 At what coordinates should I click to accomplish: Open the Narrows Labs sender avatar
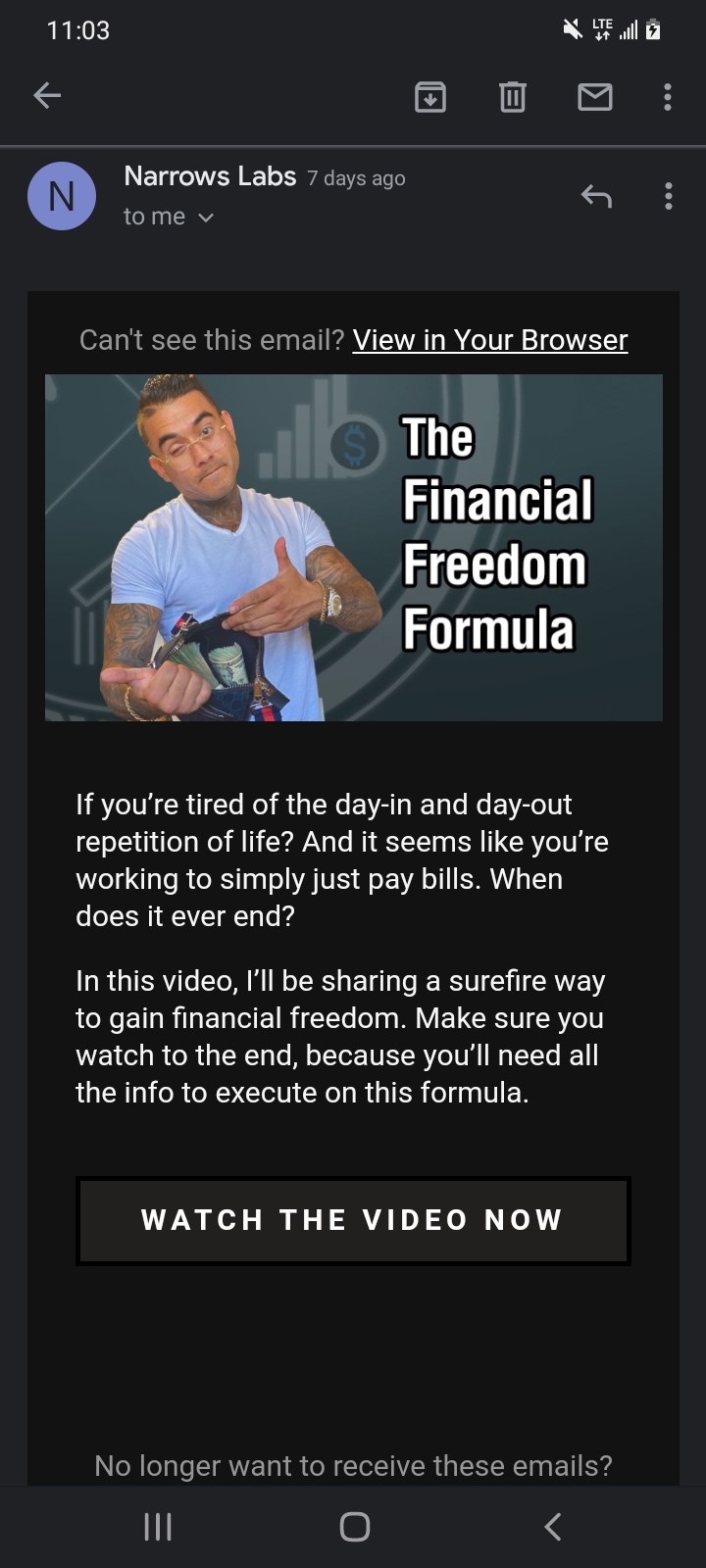point(62,196)
